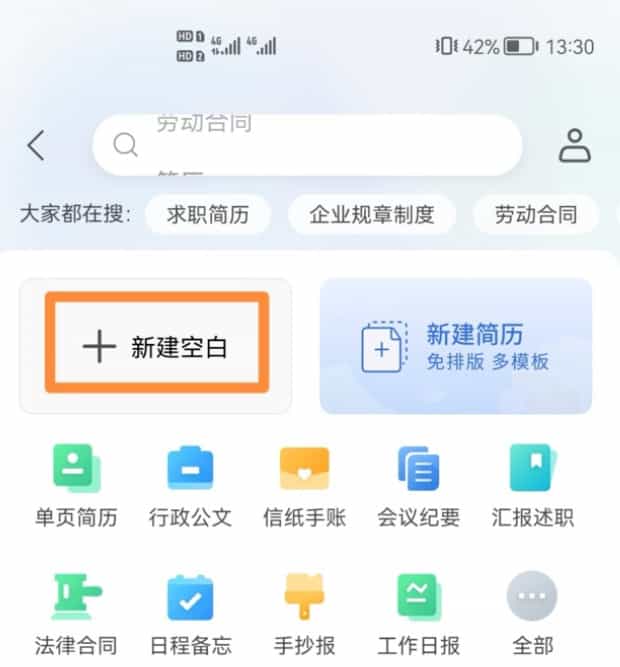This screenshot has width=620, height=667.
Task: Open the 汇报述职 template category
Action: pos(532,485)
